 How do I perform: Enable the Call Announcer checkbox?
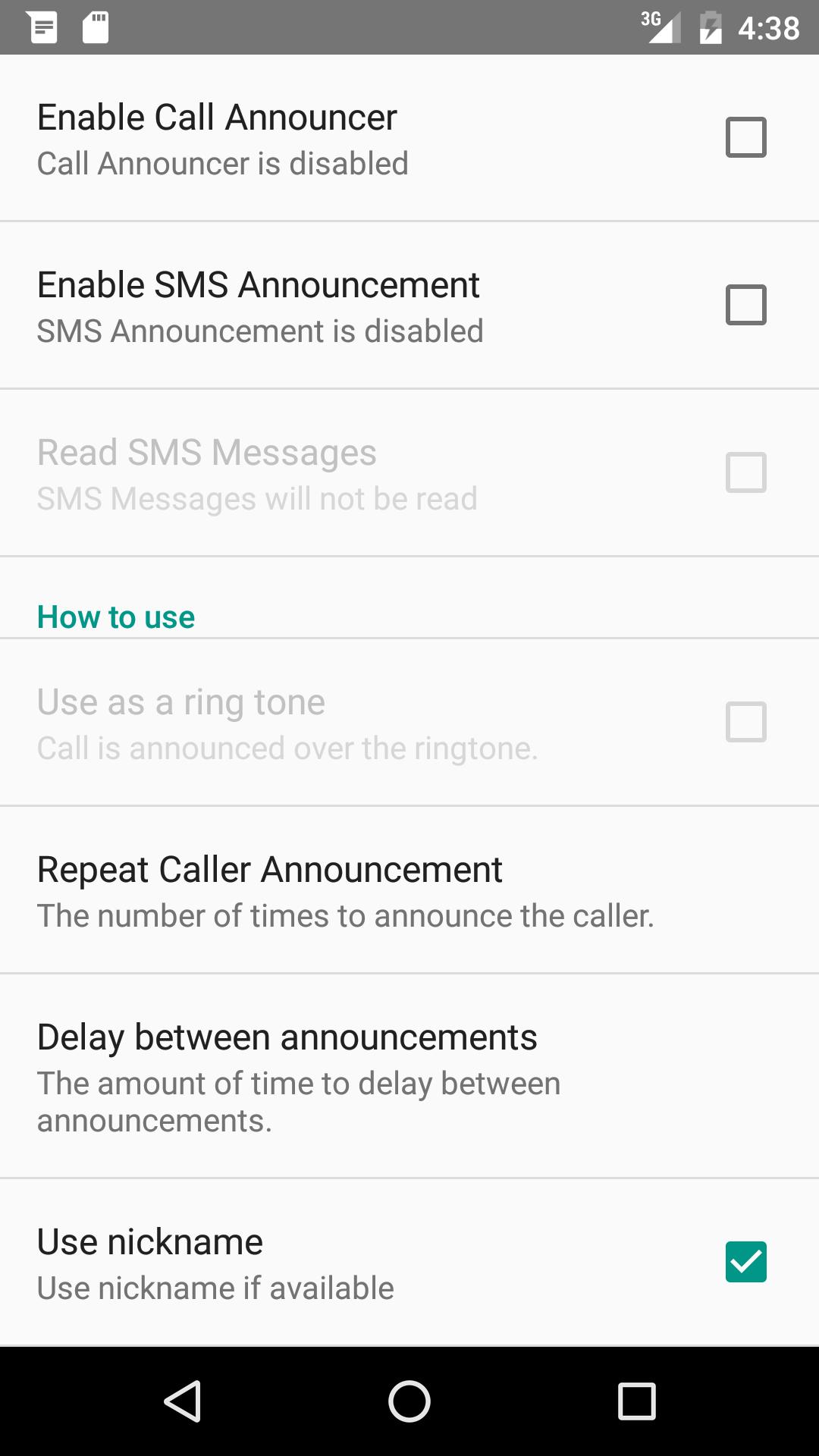click(745, 137)
